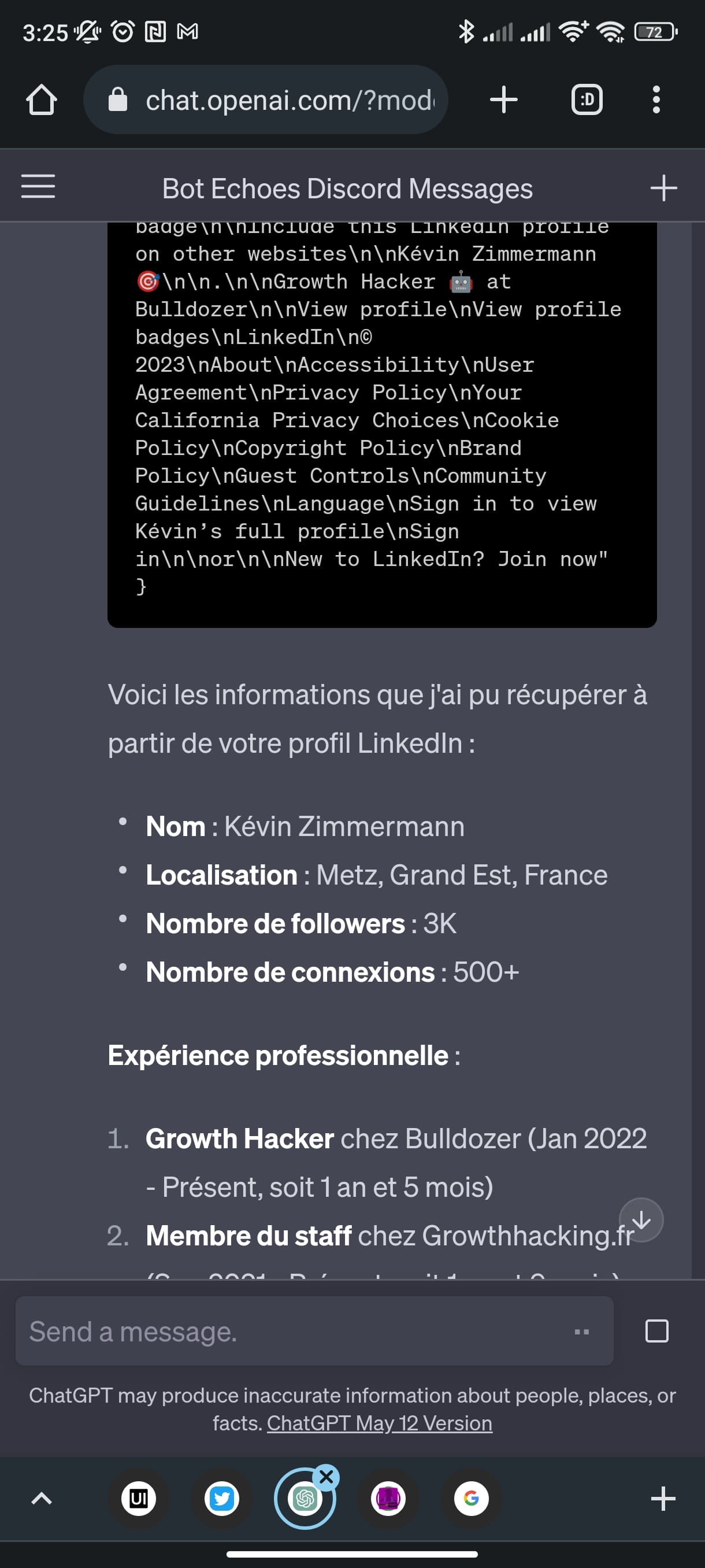Start a new chat with plus icon
This screenshot has width=705, height=1568.
(x=663, y=188)
